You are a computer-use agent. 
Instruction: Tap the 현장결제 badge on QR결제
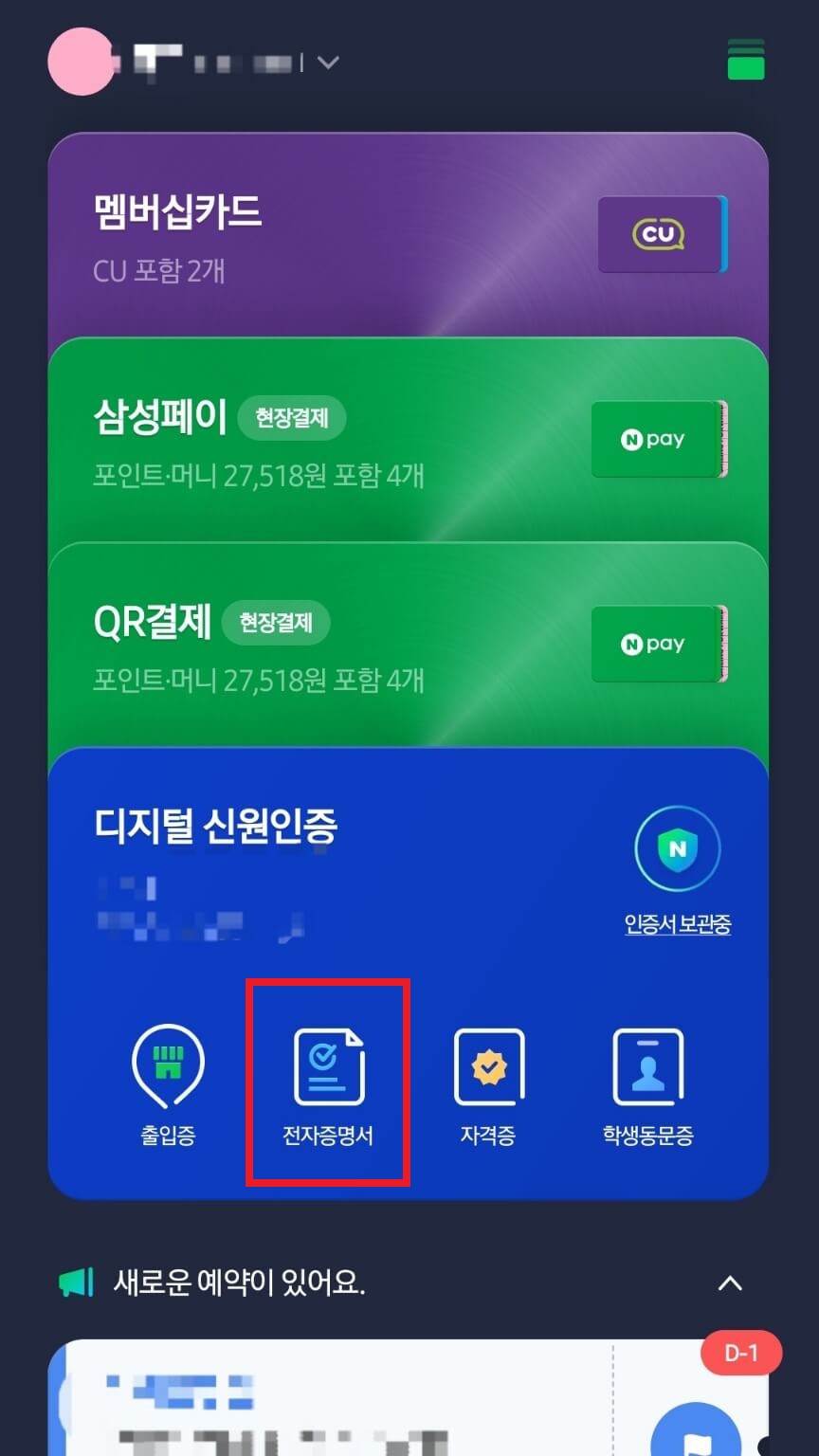276,623
